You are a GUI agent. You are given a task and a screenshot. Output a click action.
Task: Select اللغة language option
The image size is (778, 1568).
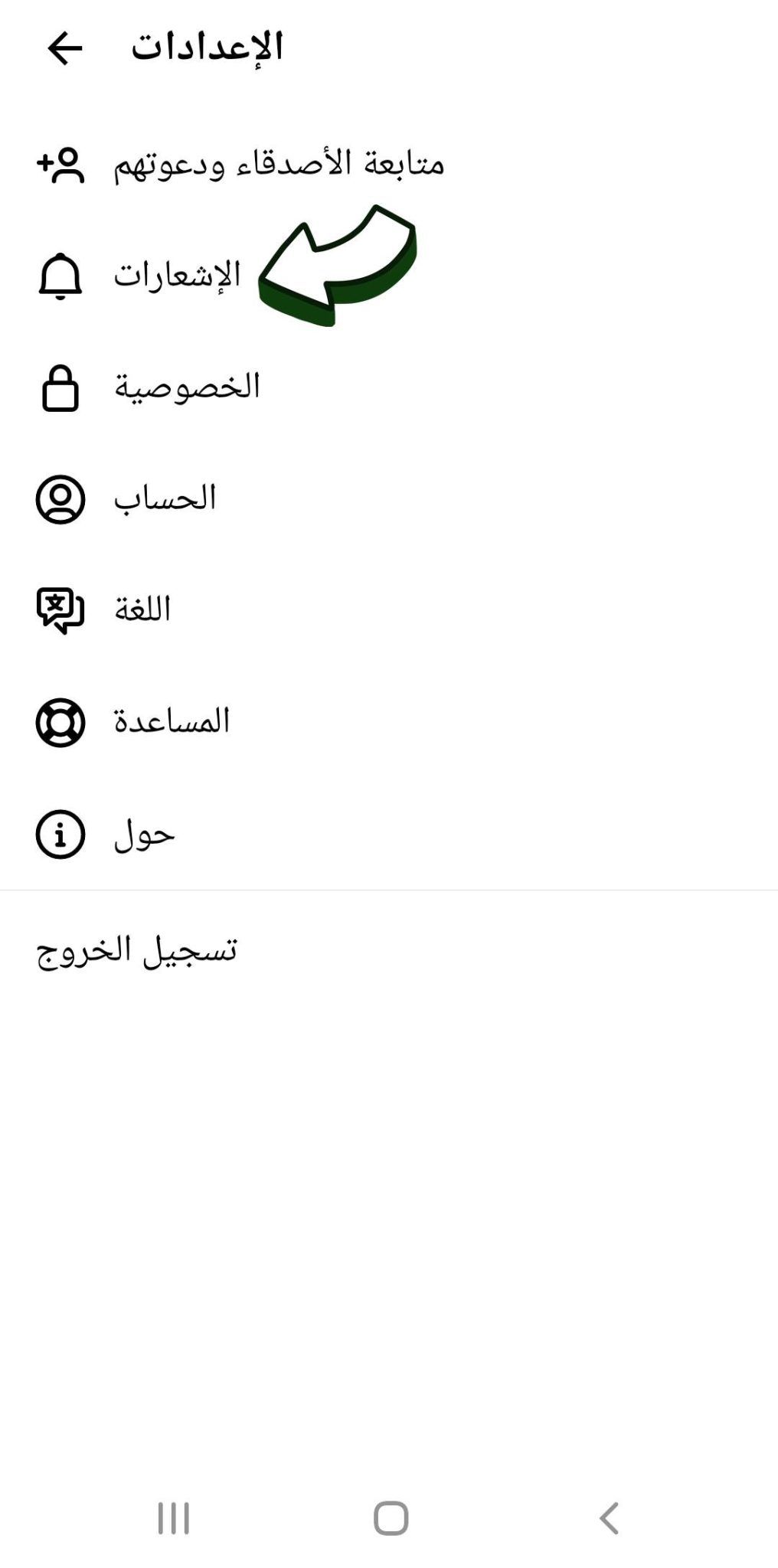(x=142, y=611)
